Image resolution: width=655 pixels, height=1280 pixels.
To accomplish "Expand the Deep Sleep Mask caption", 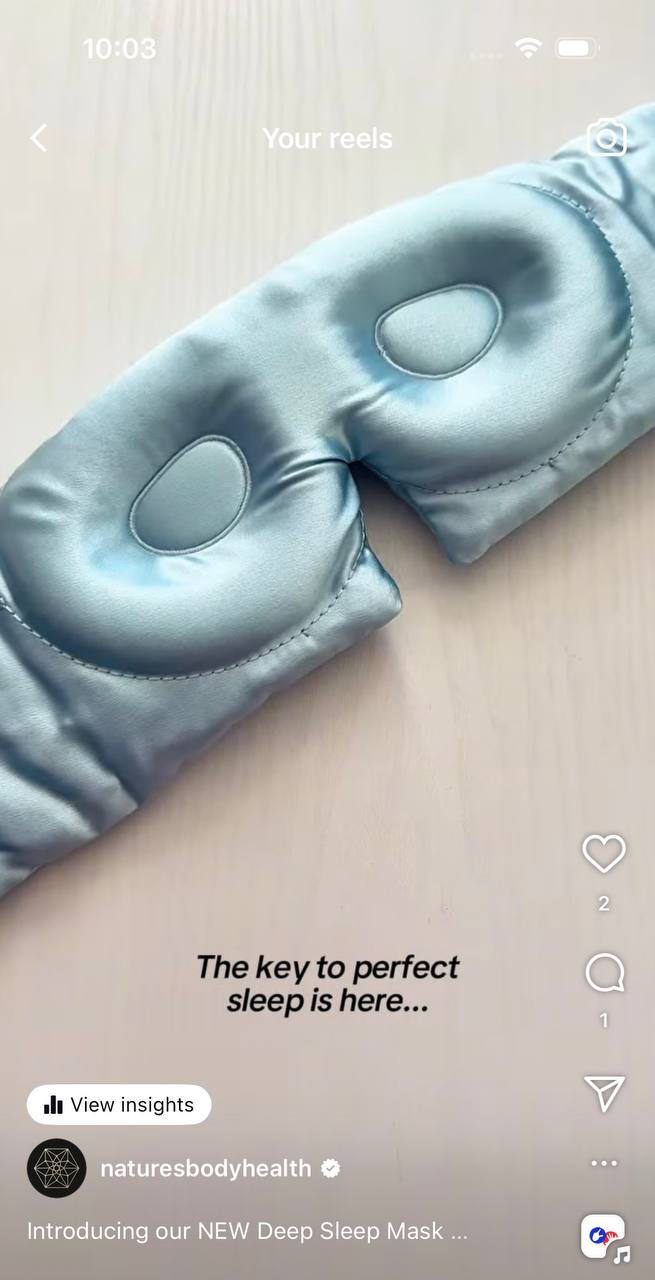I will point(246,1231).
